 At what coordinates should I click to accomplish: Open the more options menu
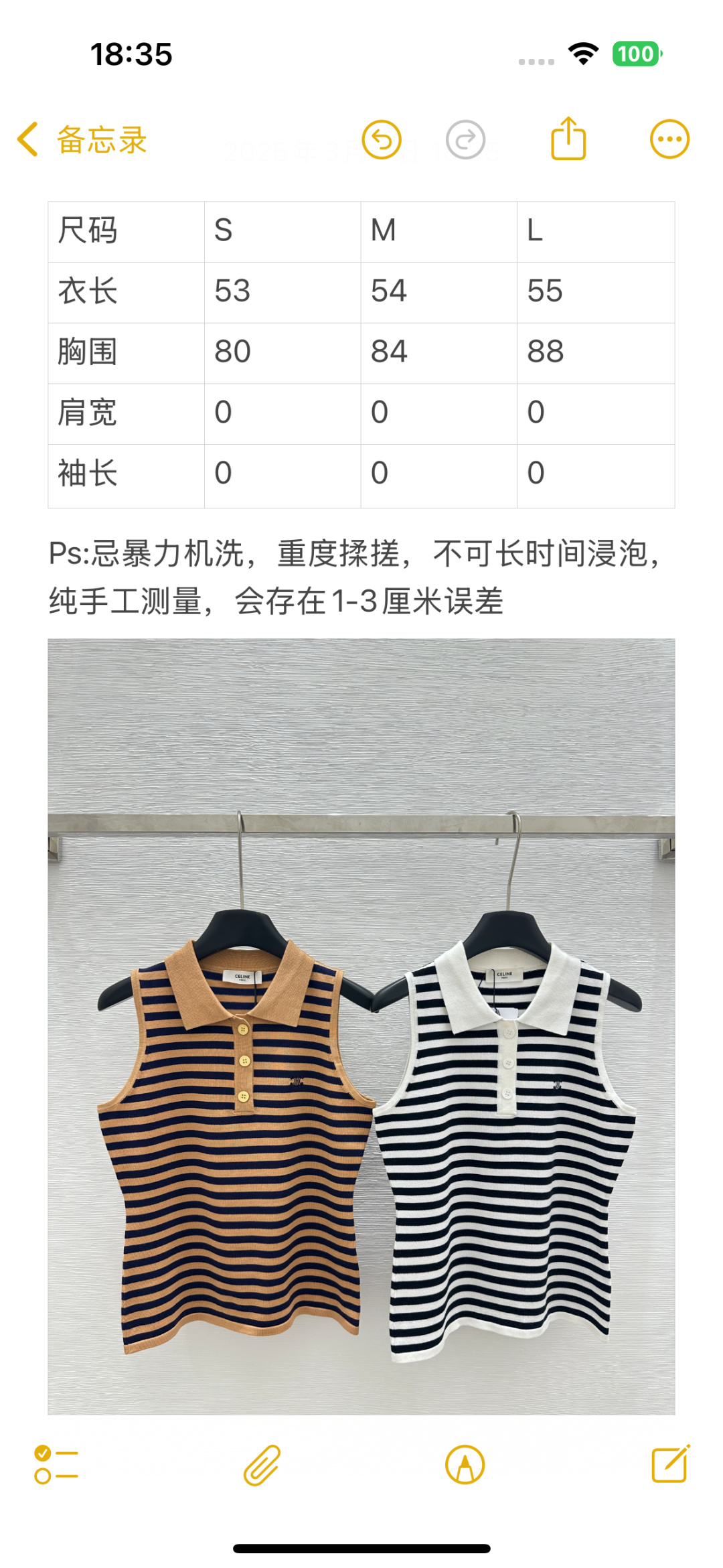pyautogui.click(x=669, y=140)
